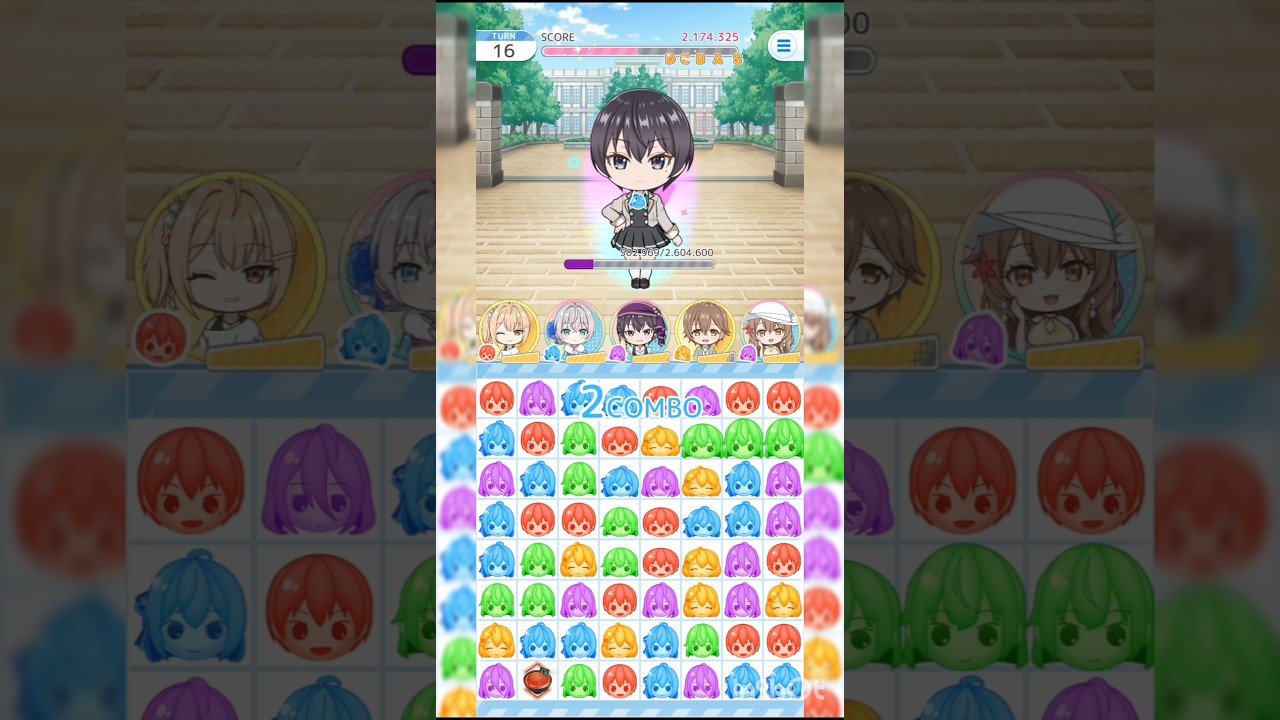The height and width of the screenshot is (720, 1280).
Task: Activate the white-hat character's skill
Action: [770, 329]
